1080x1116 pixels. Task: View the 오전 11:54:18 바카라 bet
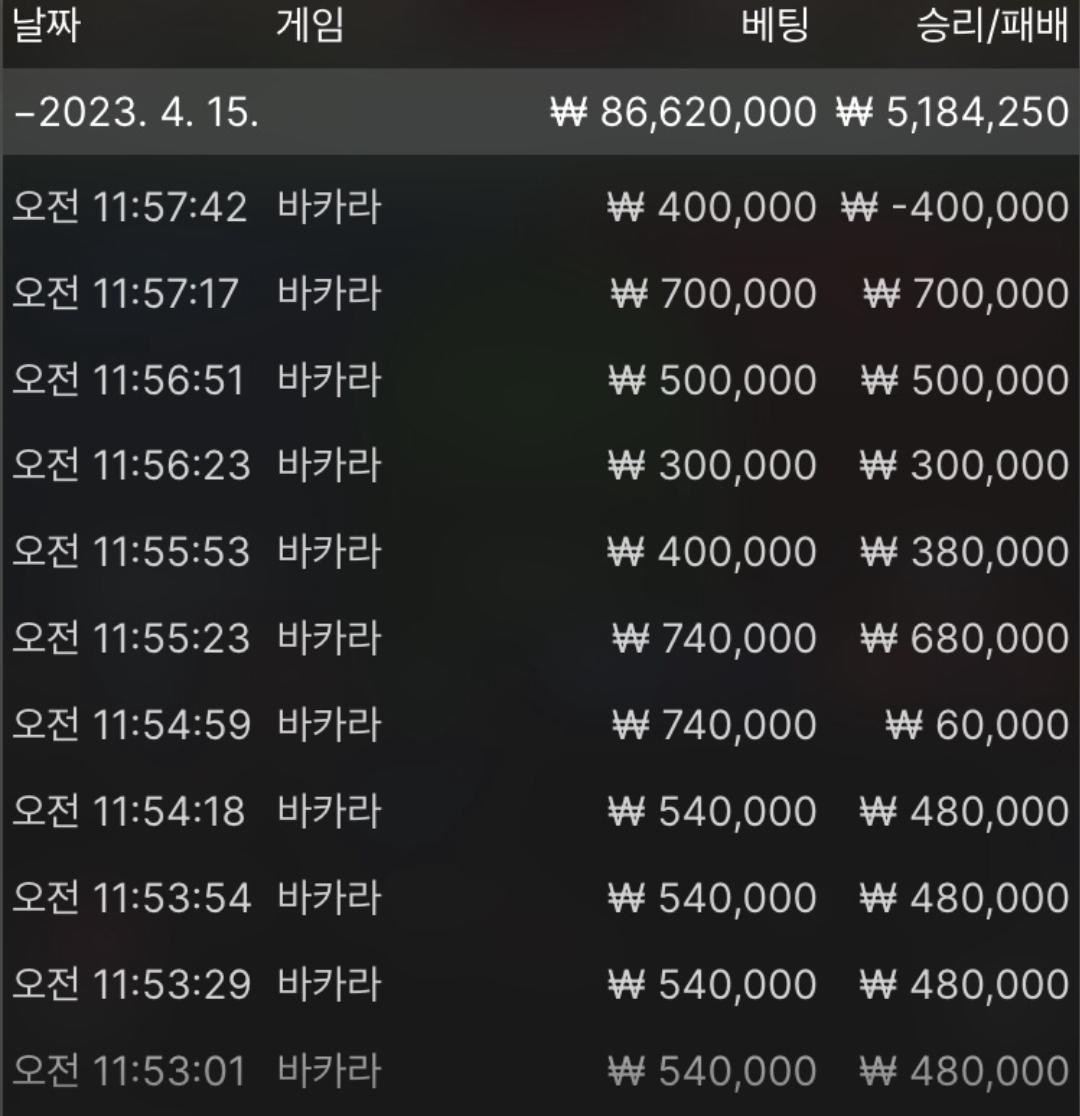click(540, 812)
